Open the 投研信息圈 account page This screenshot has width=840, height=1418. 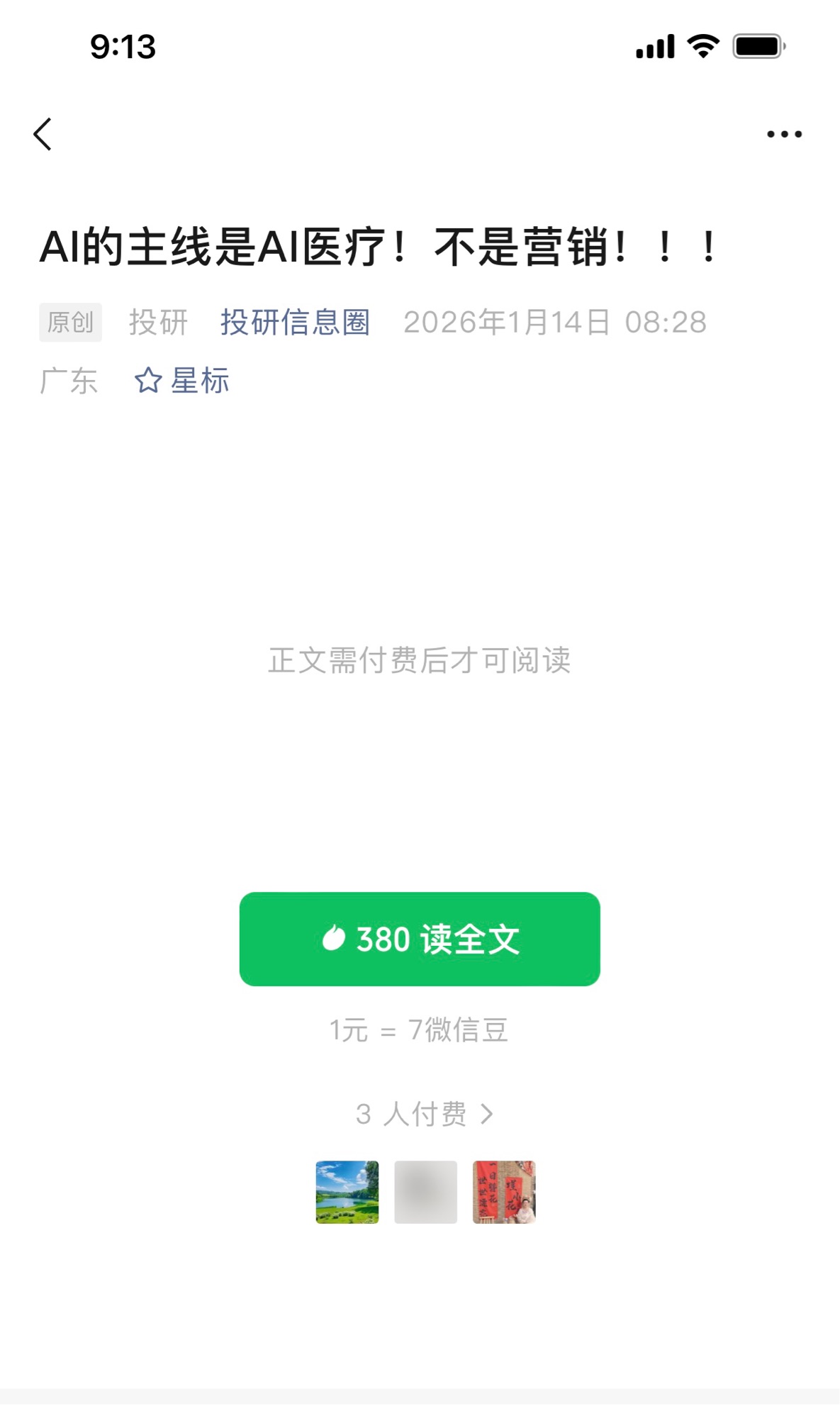point(295,323)
